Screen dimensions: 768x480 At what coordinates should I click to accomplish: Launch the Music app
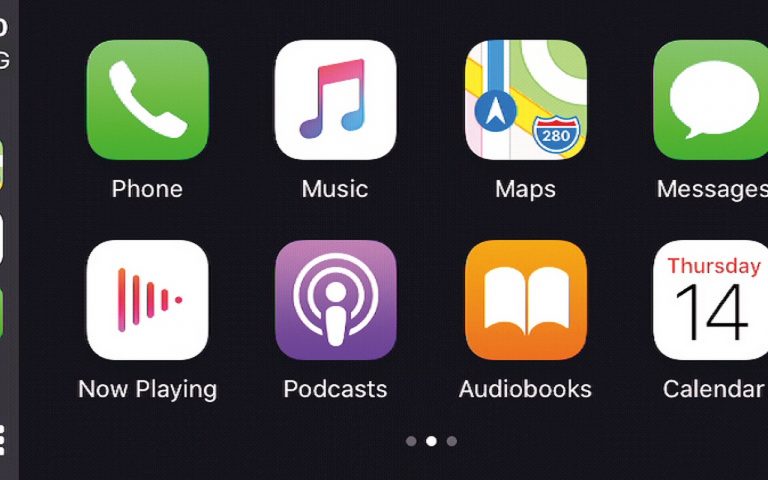pos(335,100)
